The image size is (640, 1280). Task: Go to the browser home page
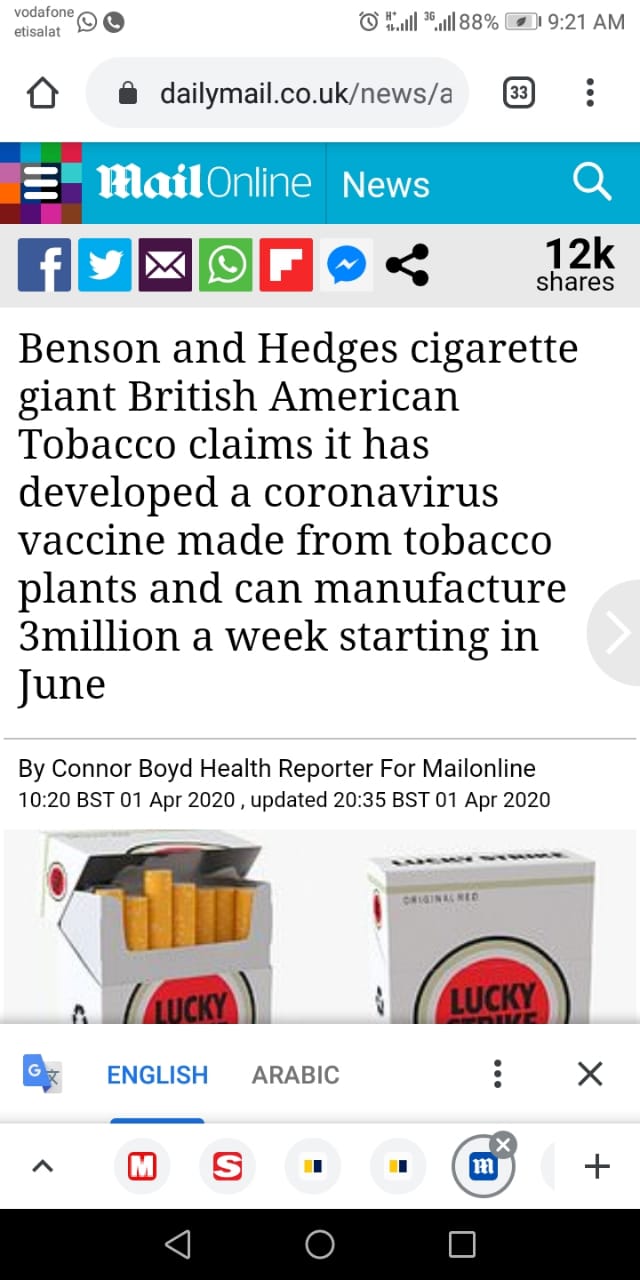pyautogui.click(x=42, y=94)
